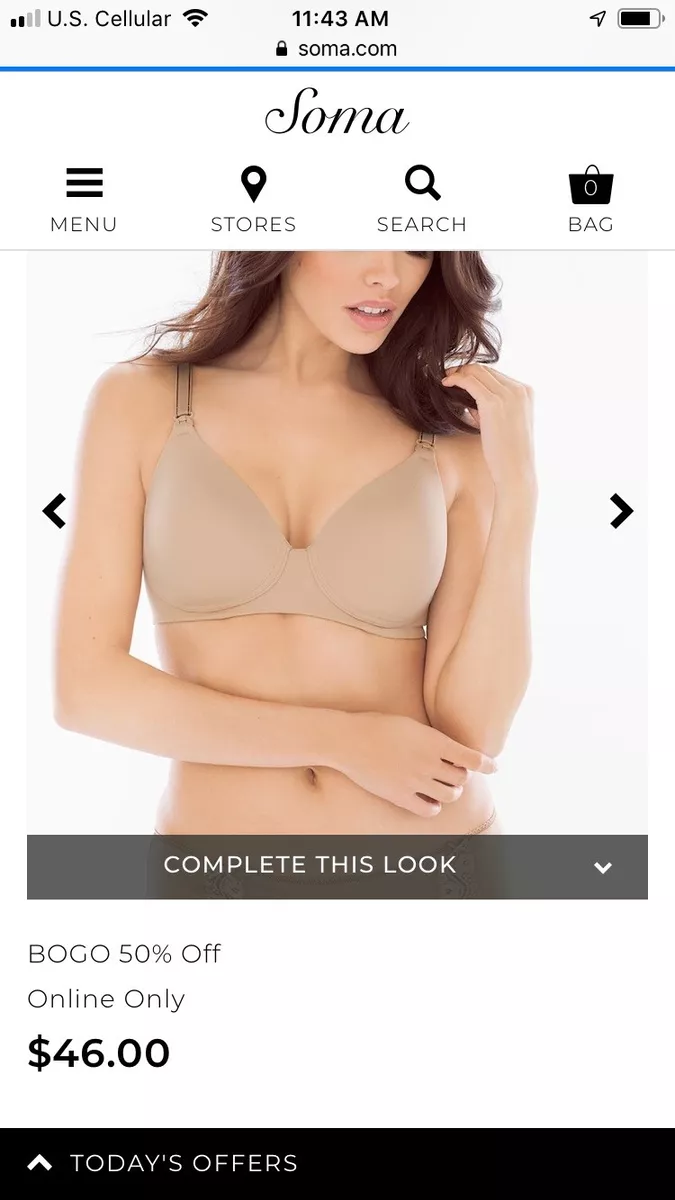Viewport: 675px width, 1200px height.
Task: Expand Today's Offers bar
Action: click(337, 1163)
